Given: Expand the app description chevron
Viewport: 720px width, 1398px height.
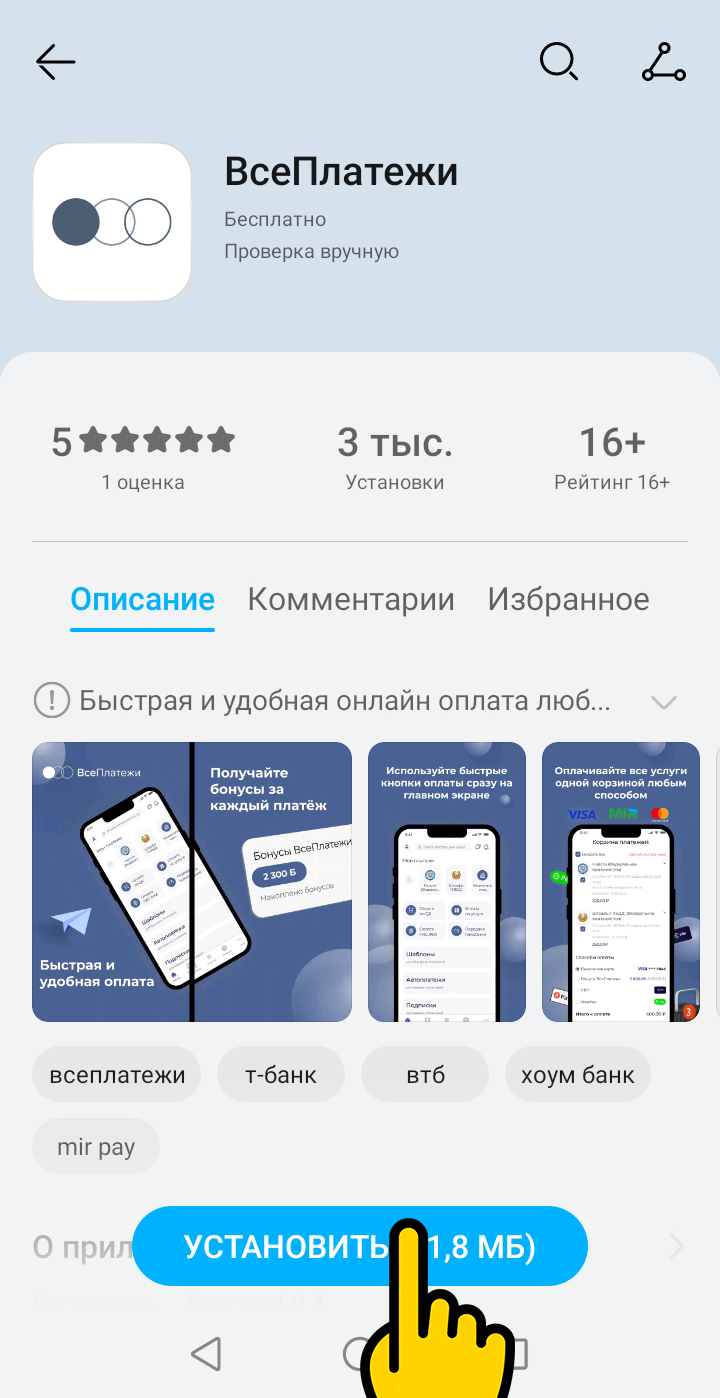Looking at the screenshot, I should click(x=664, y=702).
